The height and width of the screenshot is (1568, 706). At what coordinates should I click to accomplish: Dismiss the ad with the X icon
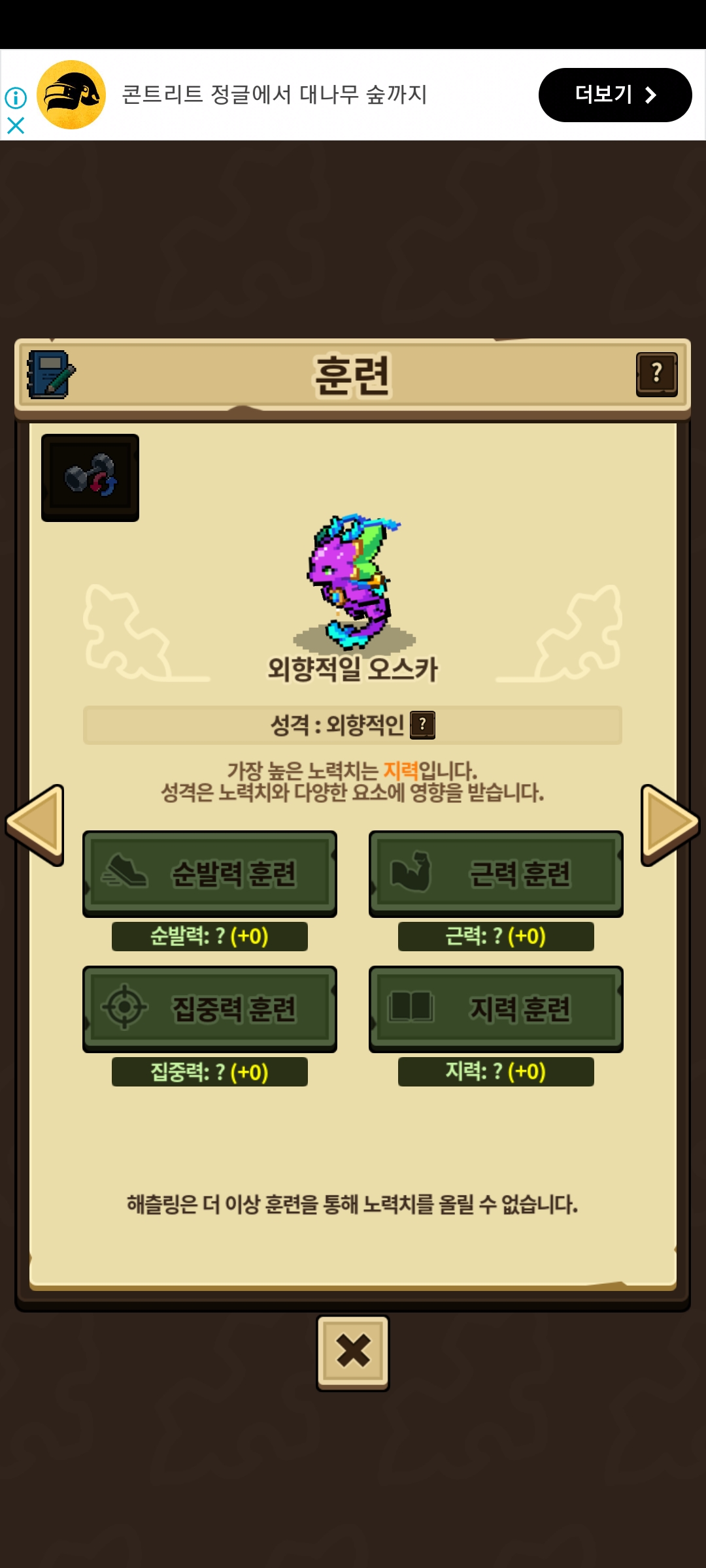coord(16,125)
